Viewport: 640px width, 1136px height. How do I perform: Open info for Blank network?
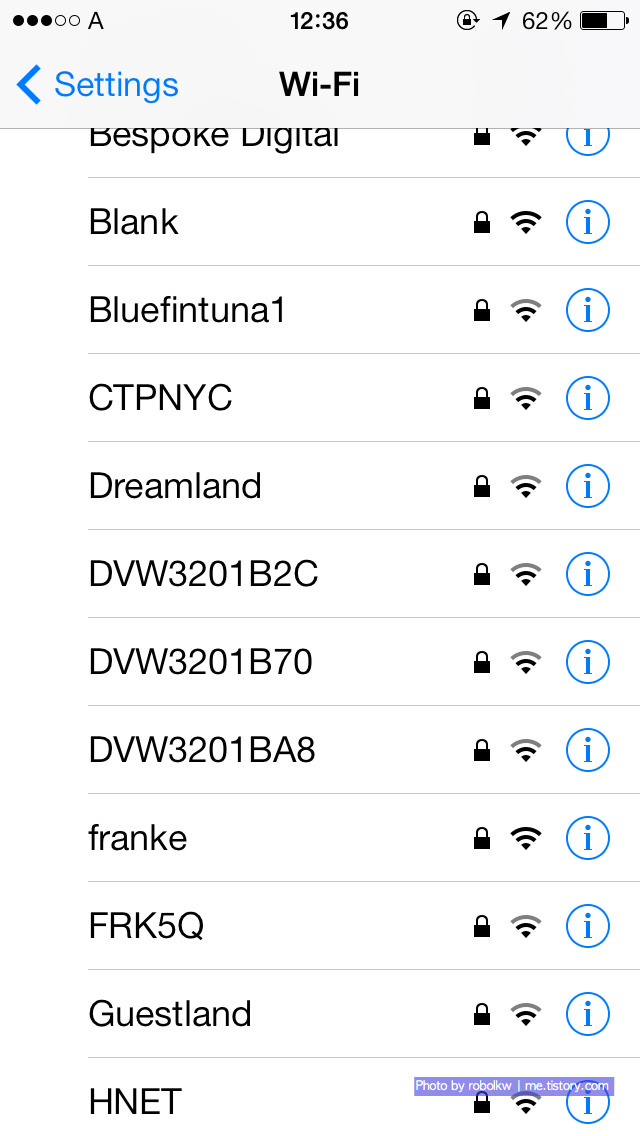click(587, 222)
